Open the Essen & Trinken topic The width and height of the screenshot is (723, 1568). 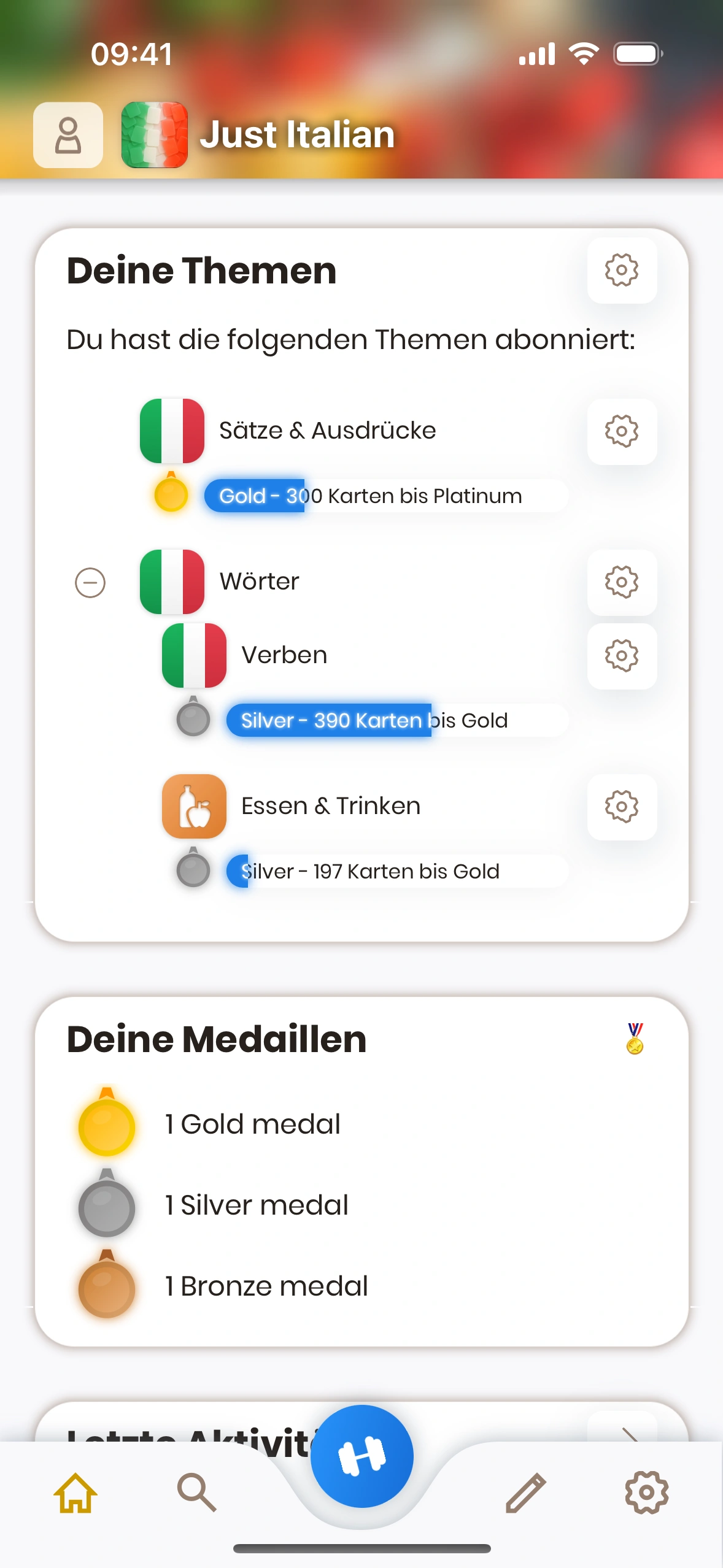point(330,806)
